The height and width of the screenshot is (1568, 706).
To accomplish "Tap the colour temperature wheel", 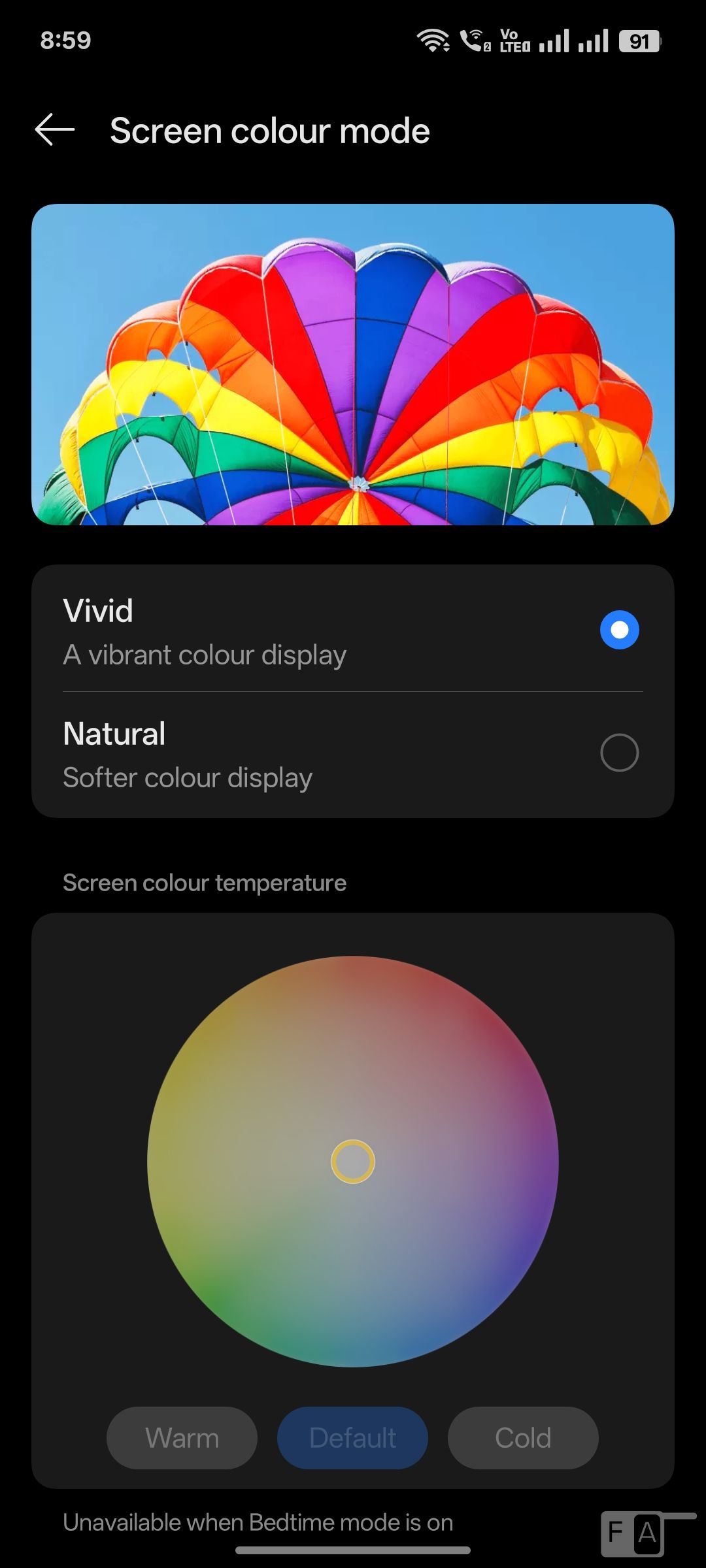I will point(353,1162).
